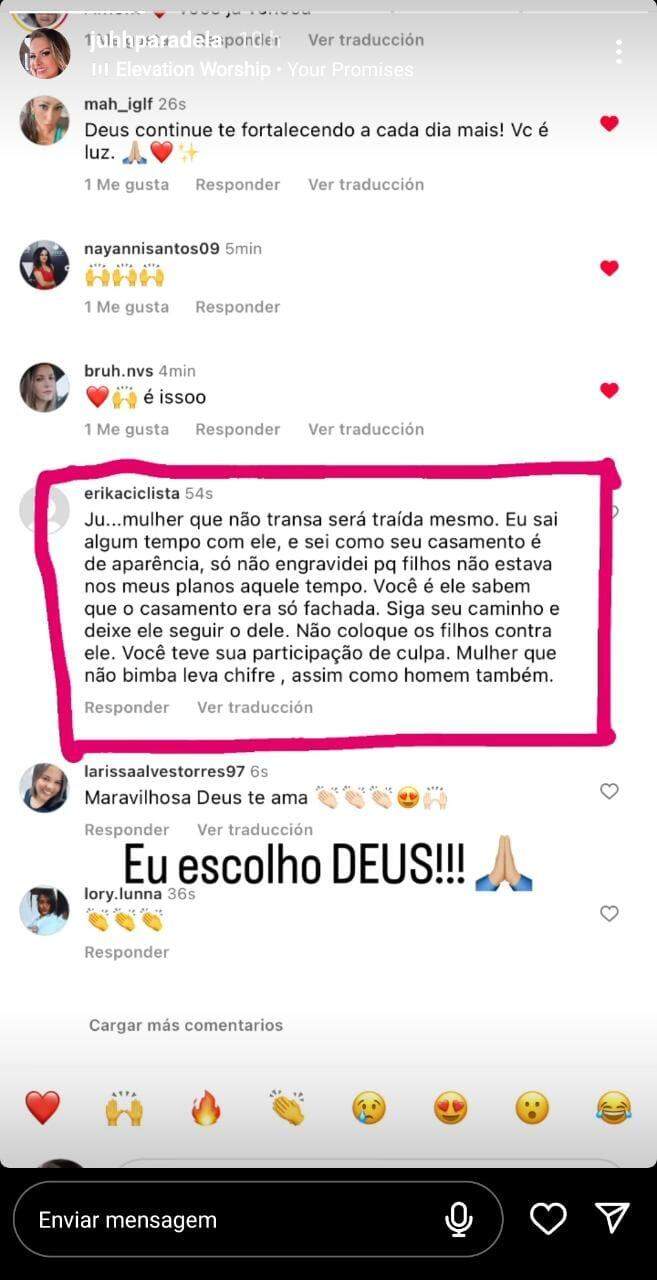The height and width of the screenshot is (1280, 657).
Task: Like this story with the heart
Action: point(548,1218)
